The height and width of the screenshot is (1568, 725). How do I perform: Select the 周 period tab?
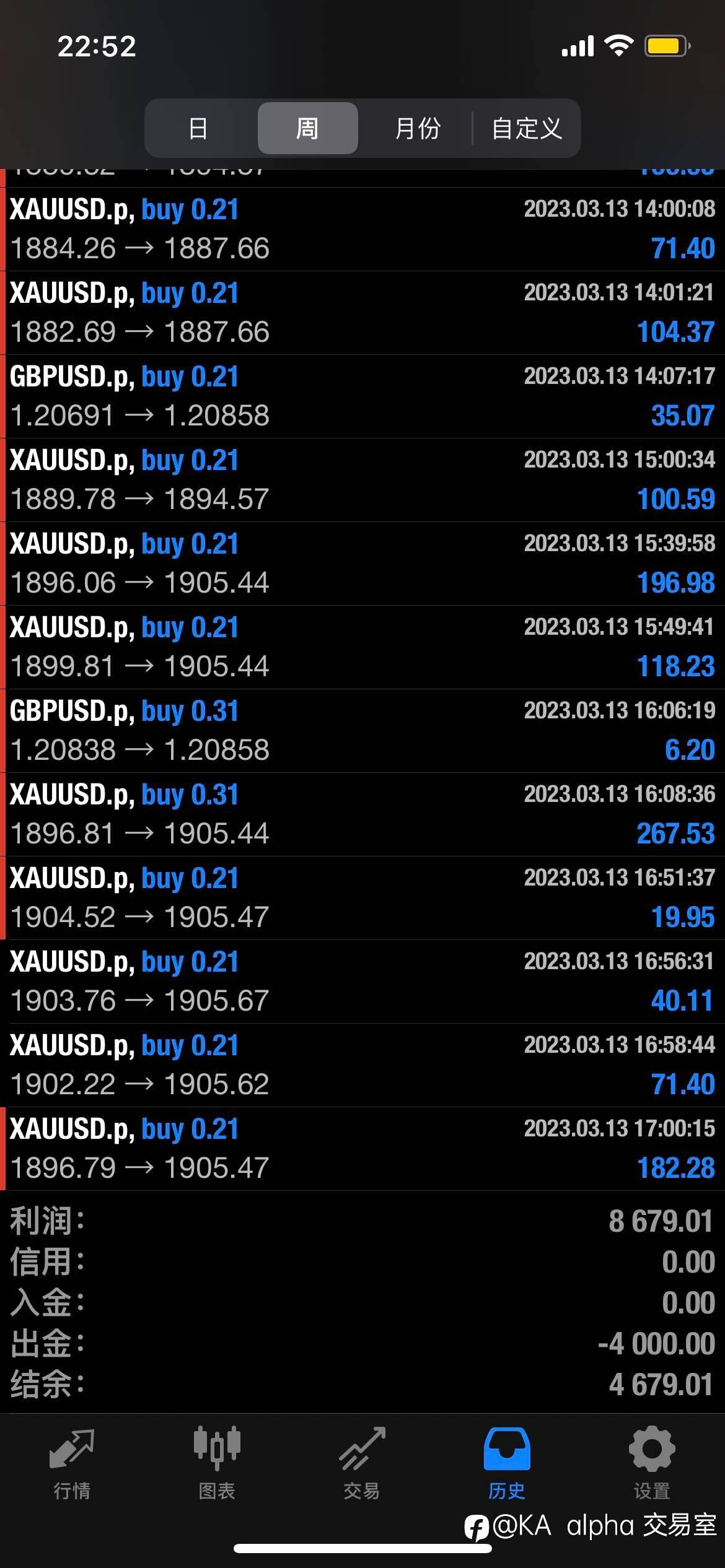tap(307, 128)
